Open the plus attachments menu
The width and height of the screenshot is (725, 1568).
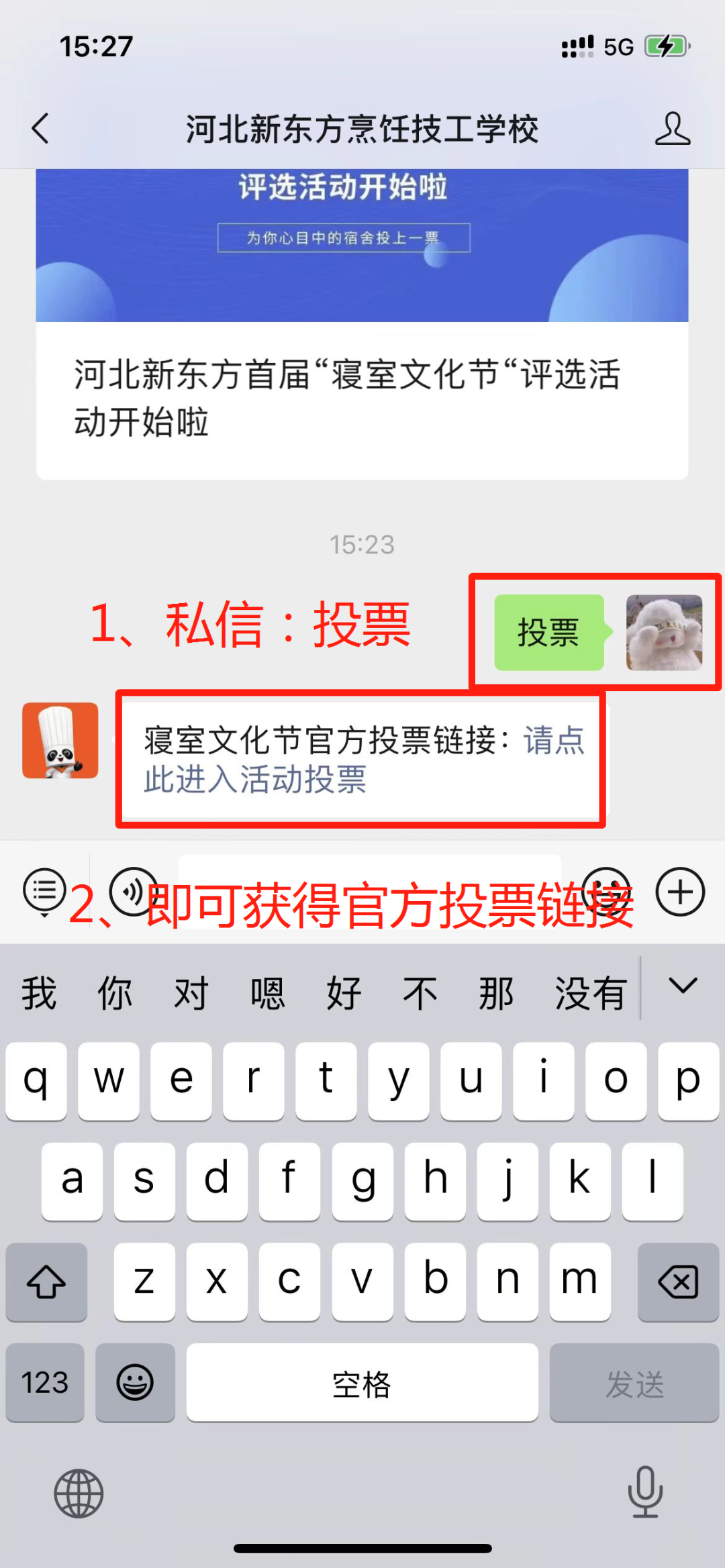click(680, 892)
